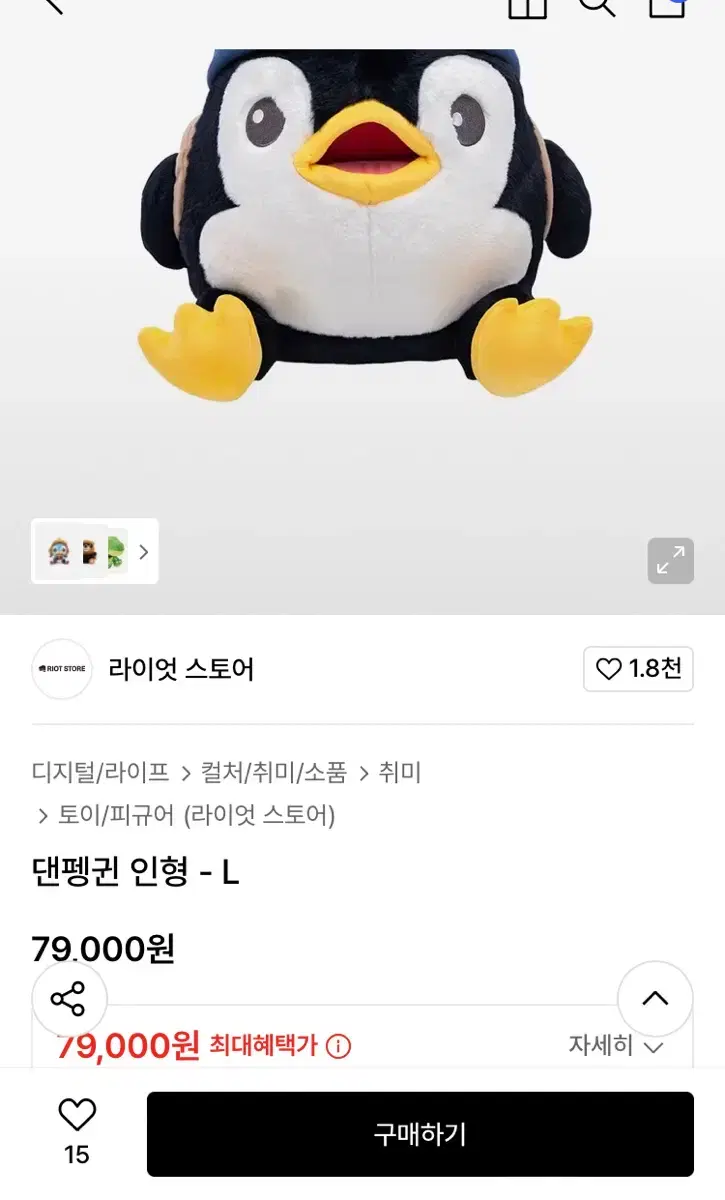Image resolution: width=725 pixels, height=1200 pixels.
Task: Tap the fullscreen expand icon on the image
Action: (669, 561)
